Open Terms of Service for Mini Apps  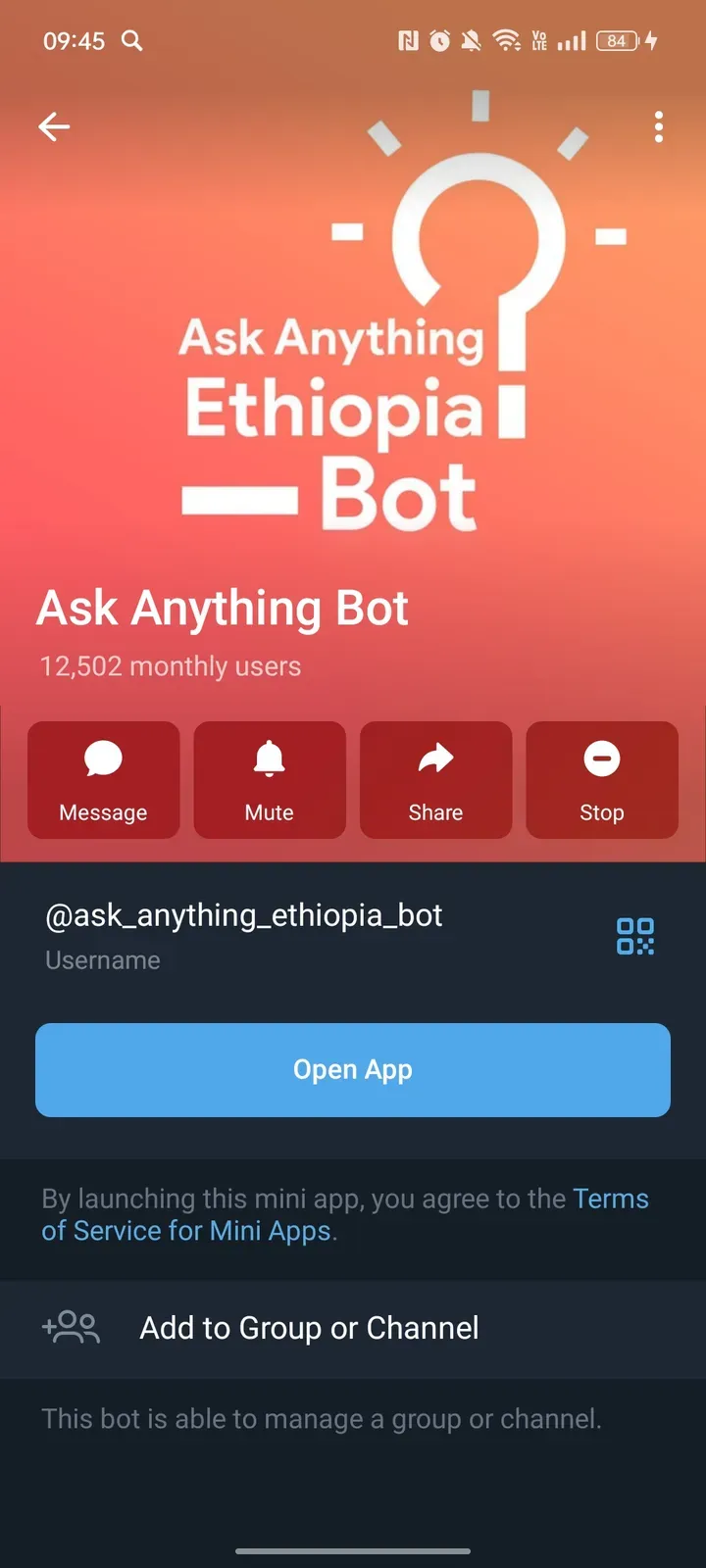[186, 1231]
